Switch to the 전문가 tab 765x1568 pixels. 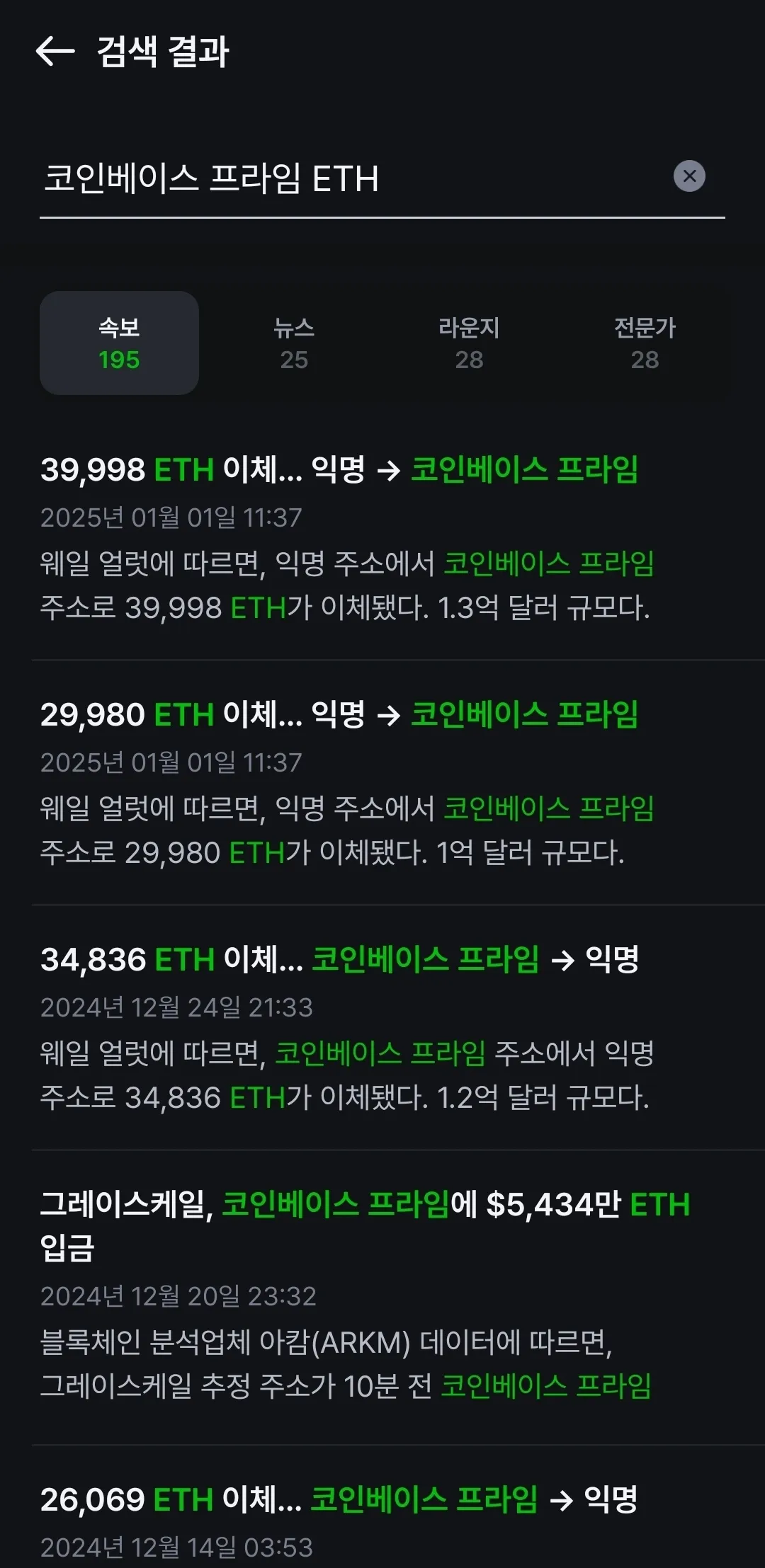(645, 343)
